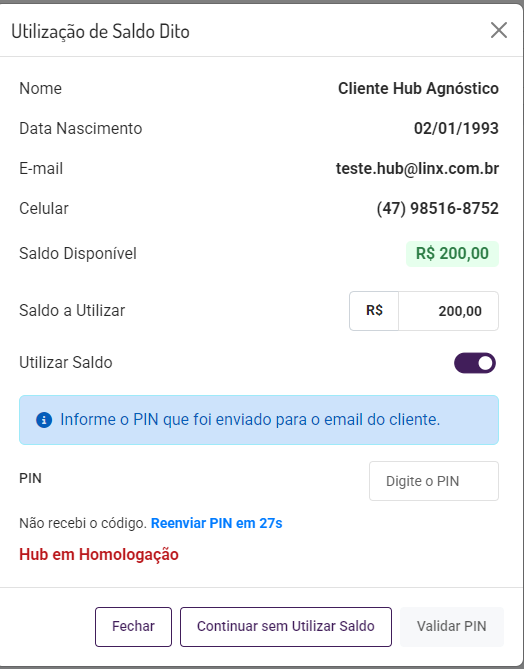Tap Validar PIN
Screen dimensions: 524x669
tap(451, 626)
